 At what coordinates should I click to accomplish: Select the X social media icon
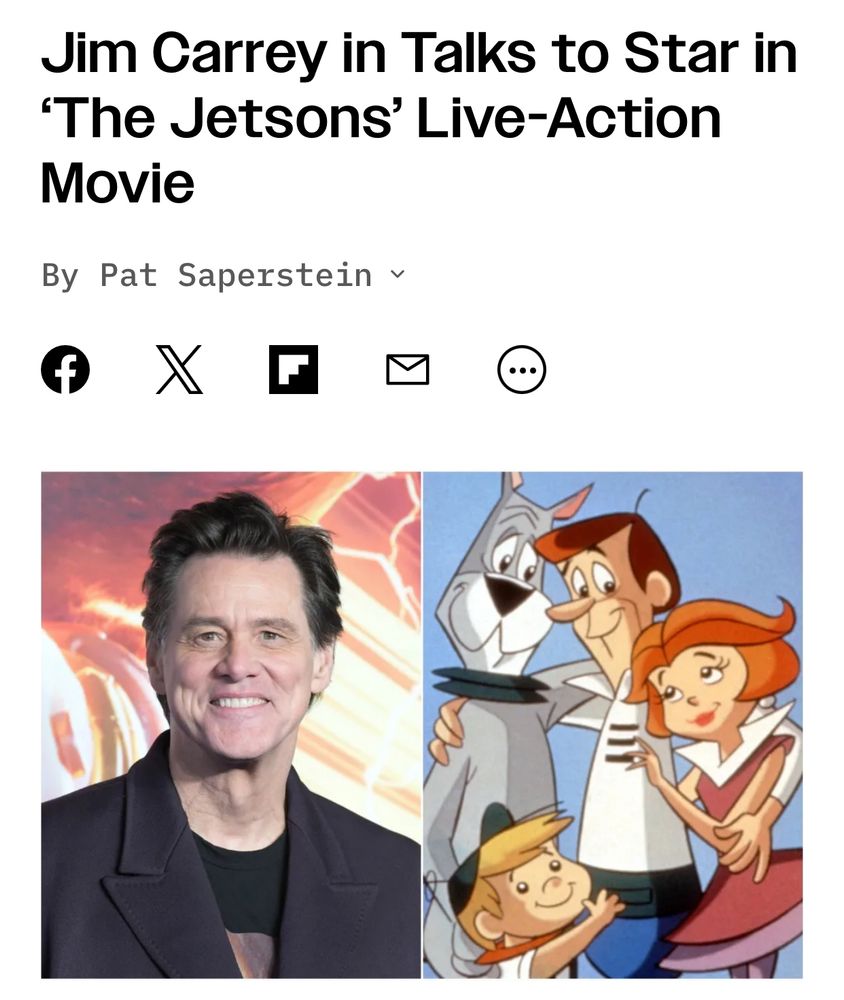[x=177, y=370]
